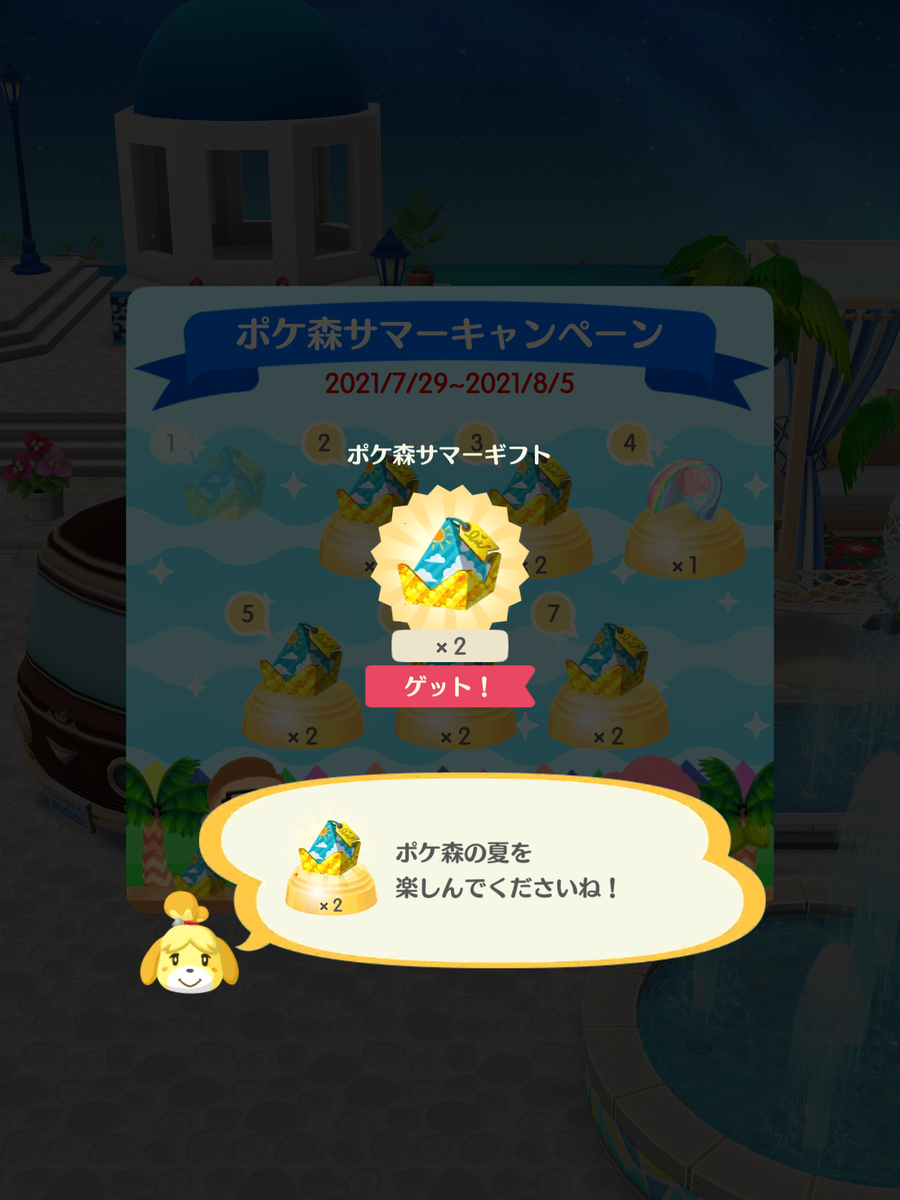Tap the number 1 badge circle
900x1200 pixels.
click(x=170, y=441)
